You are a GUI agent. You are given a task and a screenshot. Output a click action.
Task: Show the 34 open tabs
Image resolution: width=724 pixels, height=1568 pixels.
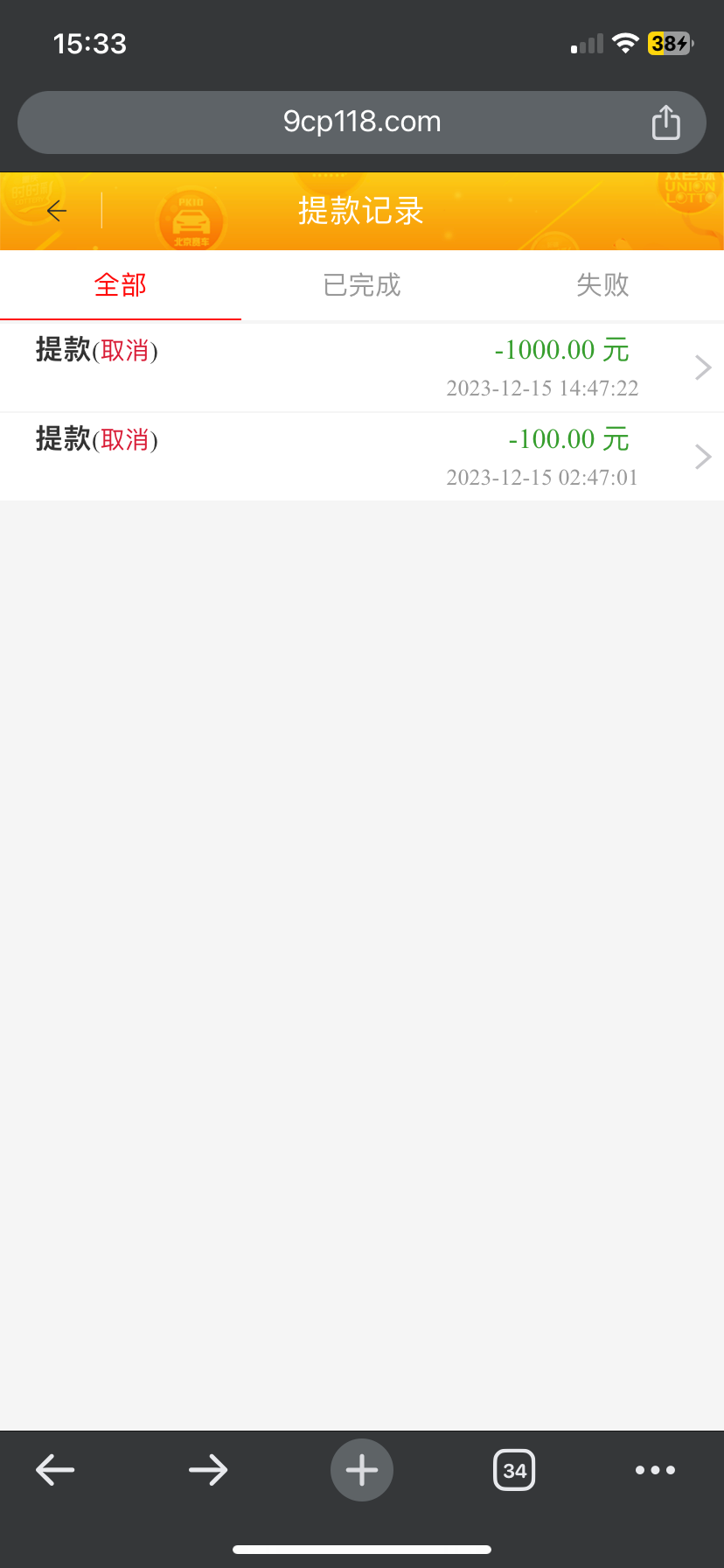tap(514, 1470)
